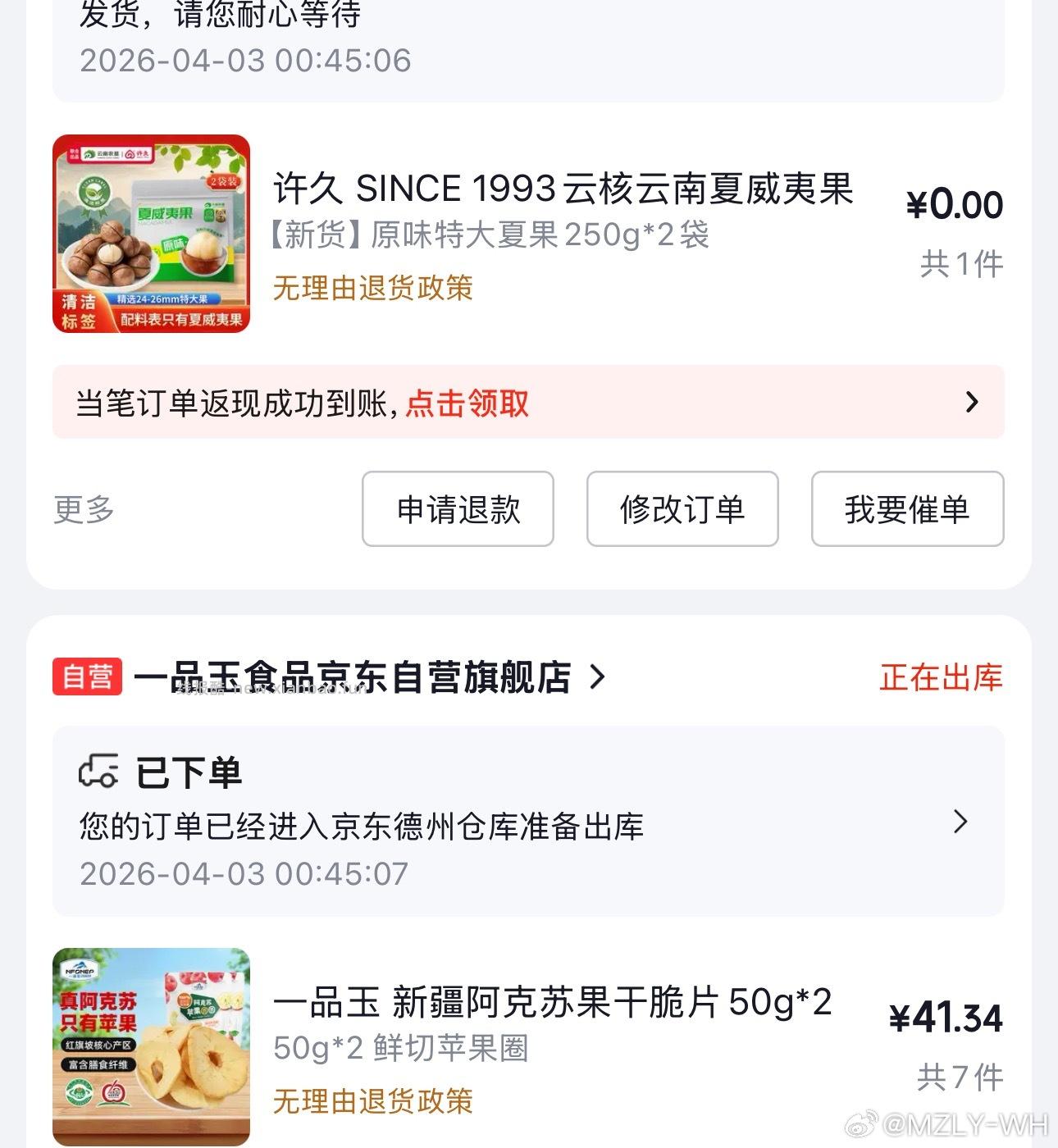Open 一品玉食品京东自营旗舰店 store page chevron
Viewport: 1058px width, 1148px height.
click(598, 677)
